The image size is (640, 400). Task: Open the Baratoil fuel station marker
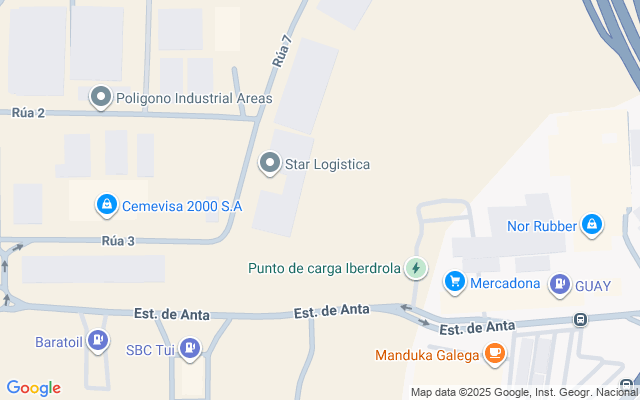[97, 341]
